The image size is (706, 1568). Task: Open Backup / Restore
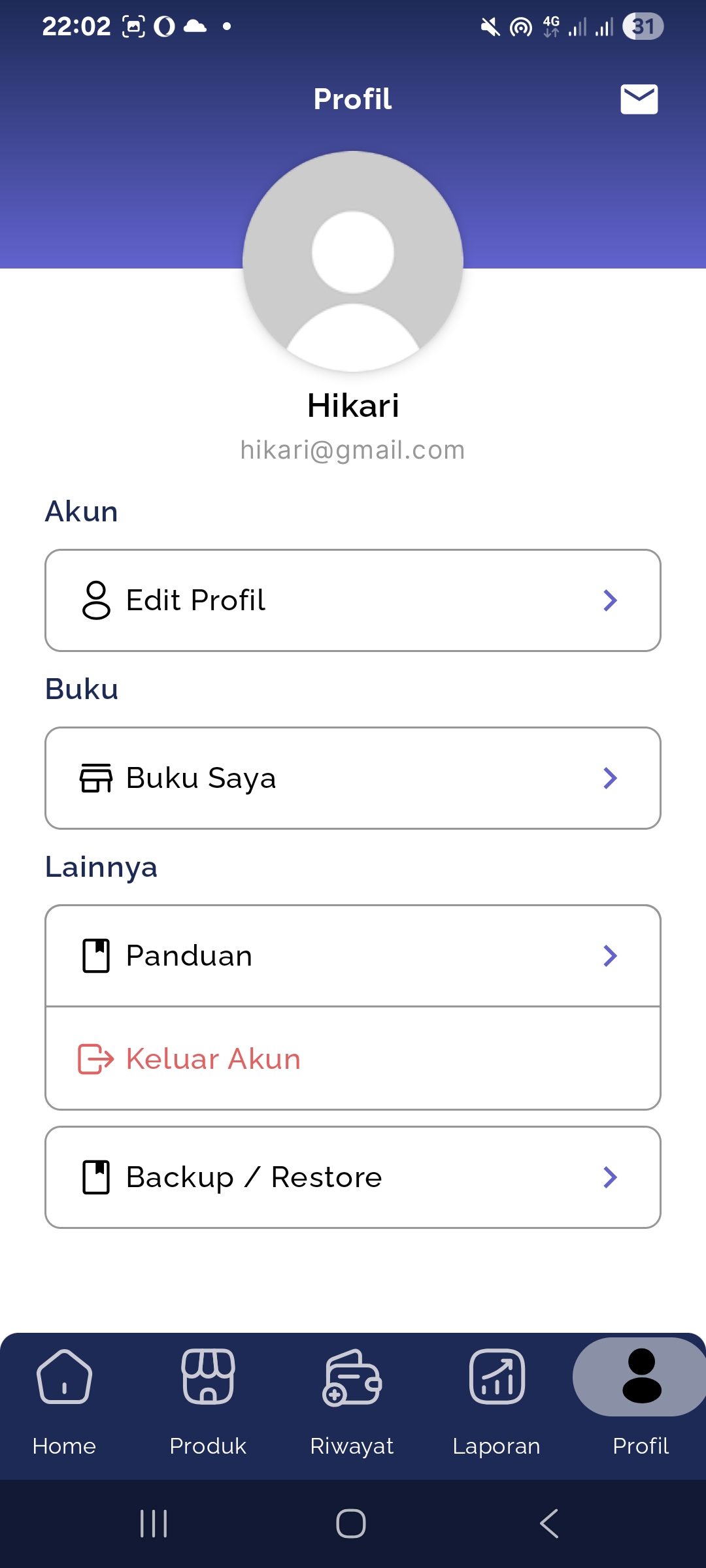(x=353, y=1177)
